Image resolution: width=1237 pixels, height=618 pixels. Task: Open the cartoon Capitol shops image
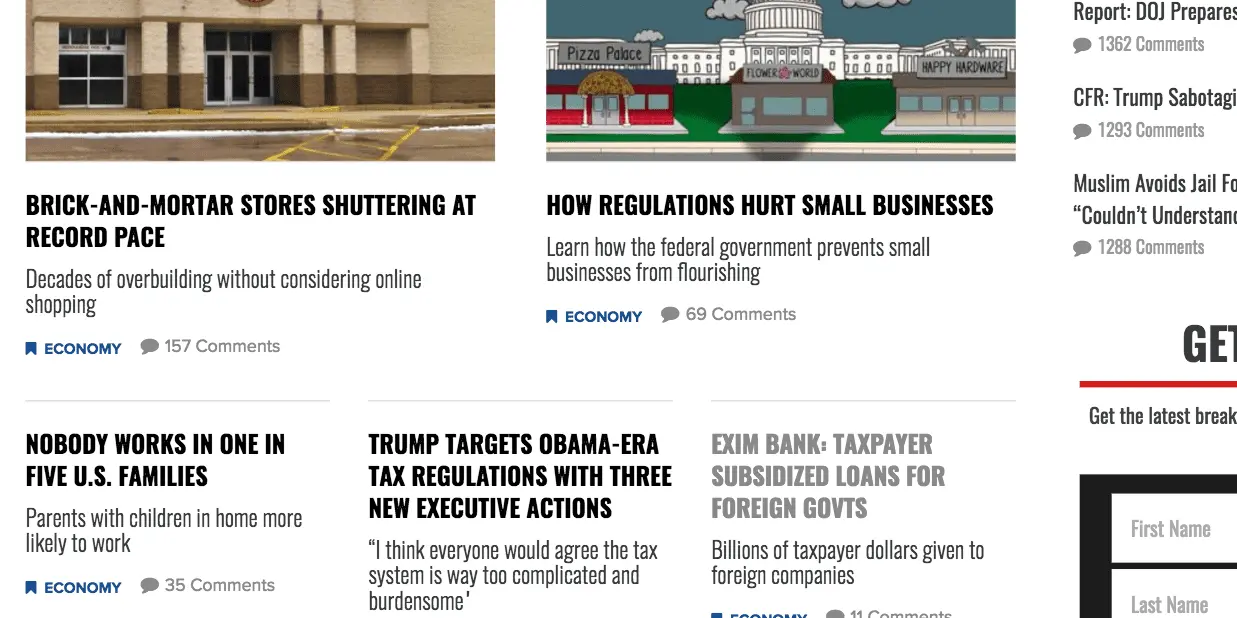pos(780,80)
